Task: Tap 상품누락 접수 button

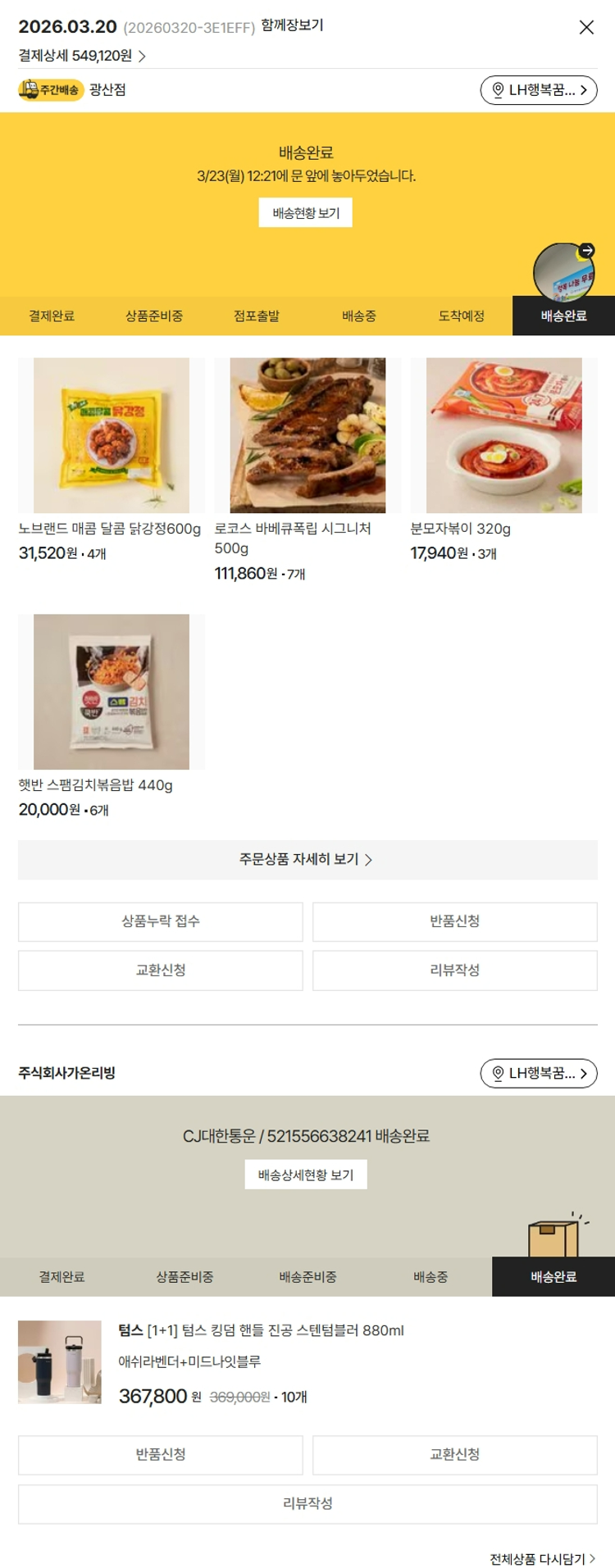Action: coord(161,921)
